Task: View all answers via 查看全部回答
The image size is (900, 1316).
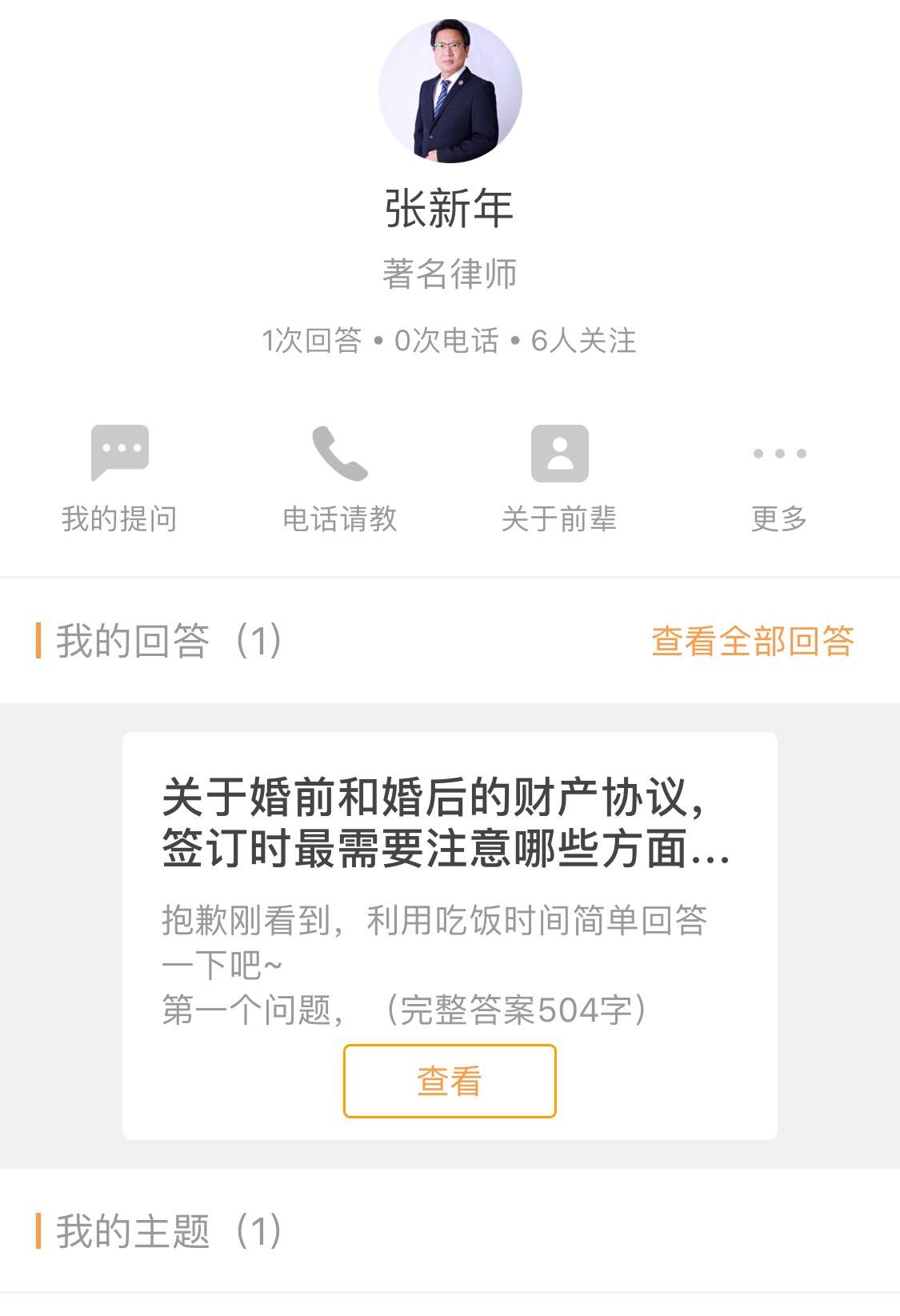Action: (x=752, y=641)
